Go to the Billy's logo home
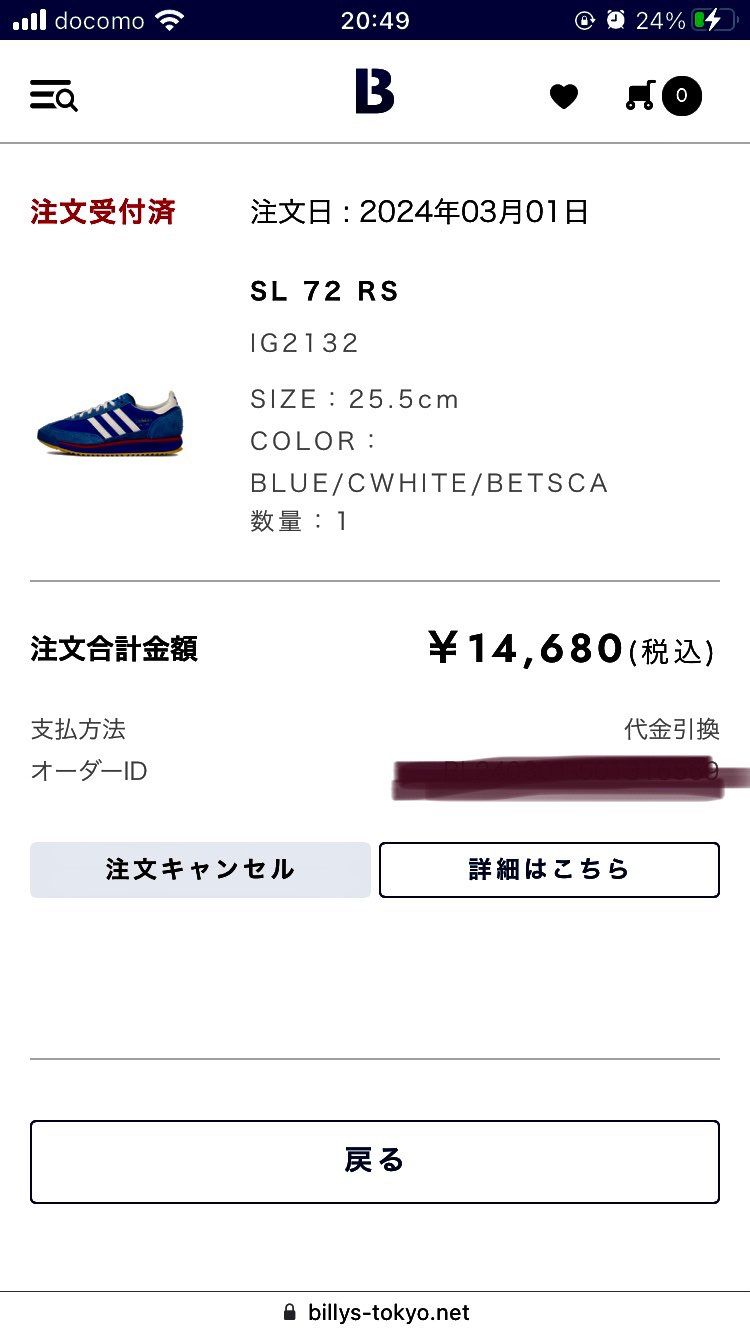The image size is (750, 1334). coord(375,92)
